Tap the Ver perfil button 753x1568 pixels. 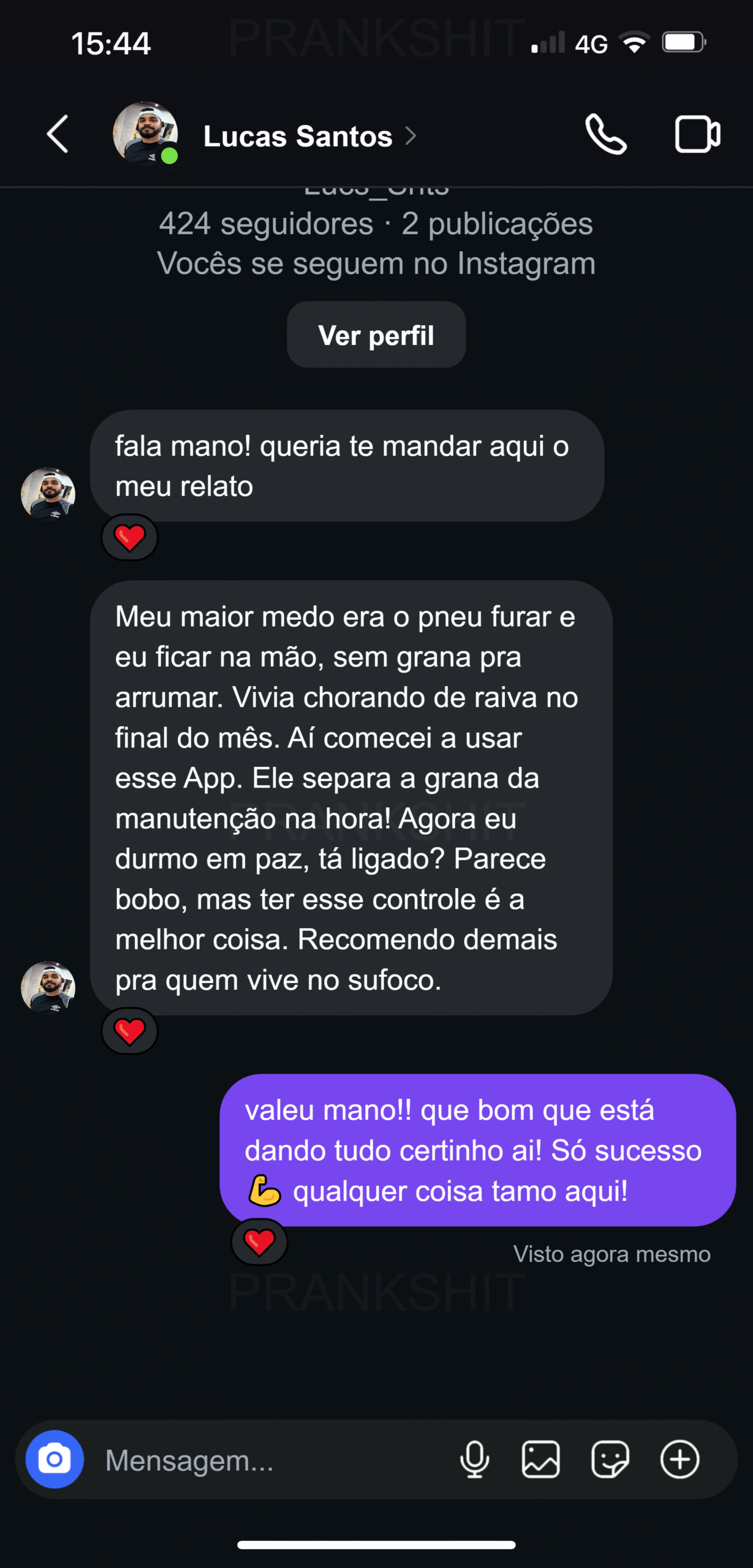376,334
